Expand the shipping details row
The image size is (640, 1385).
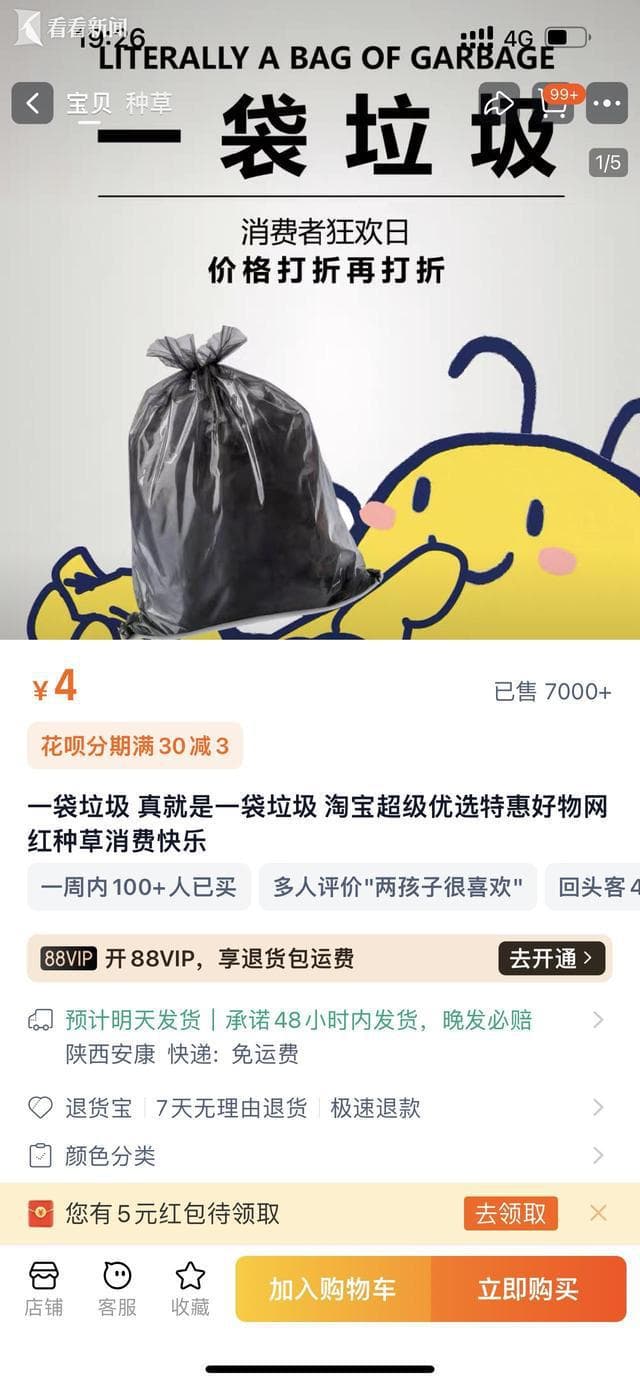[x=598, y=1020]
